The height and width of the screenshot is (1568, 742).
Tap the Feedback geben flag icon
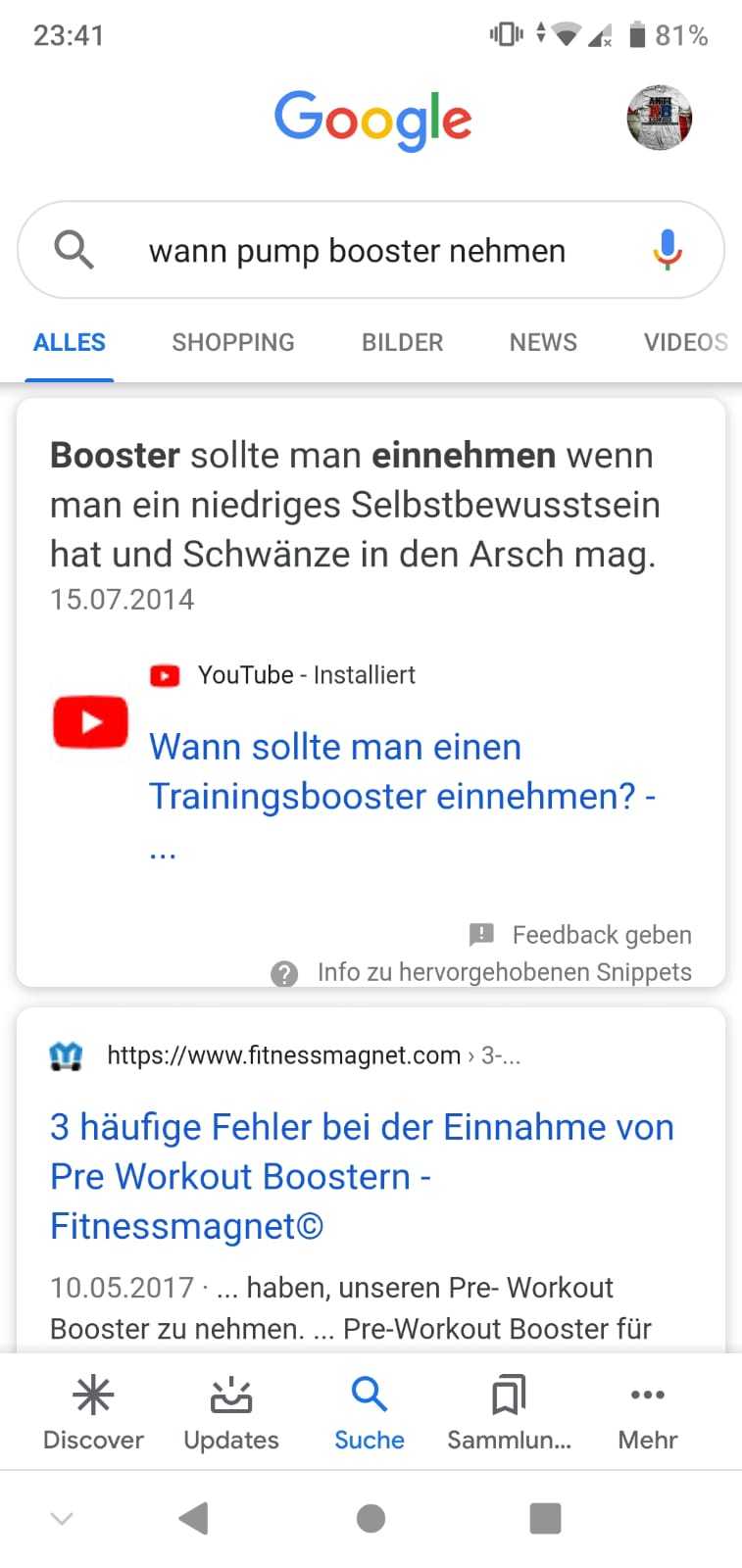coord(481,933)
